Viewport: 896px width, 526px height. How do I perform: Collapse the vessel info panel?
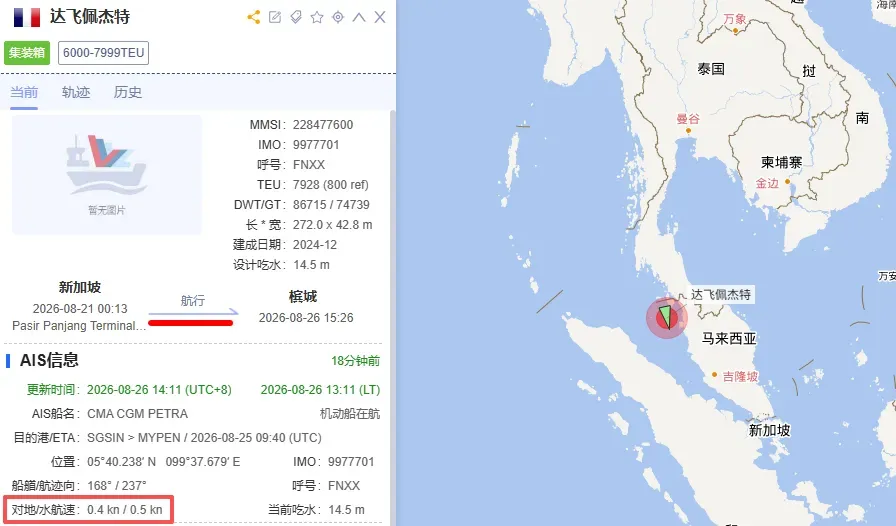[359, 17]
